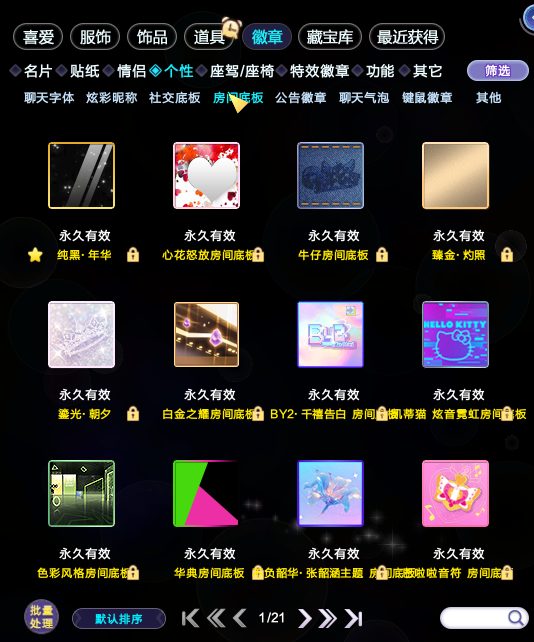The height and width of the screenshot is (642, 534).
Task: Switch to 聊天气泡 sub-tab
Action: [x=364, y=98]
